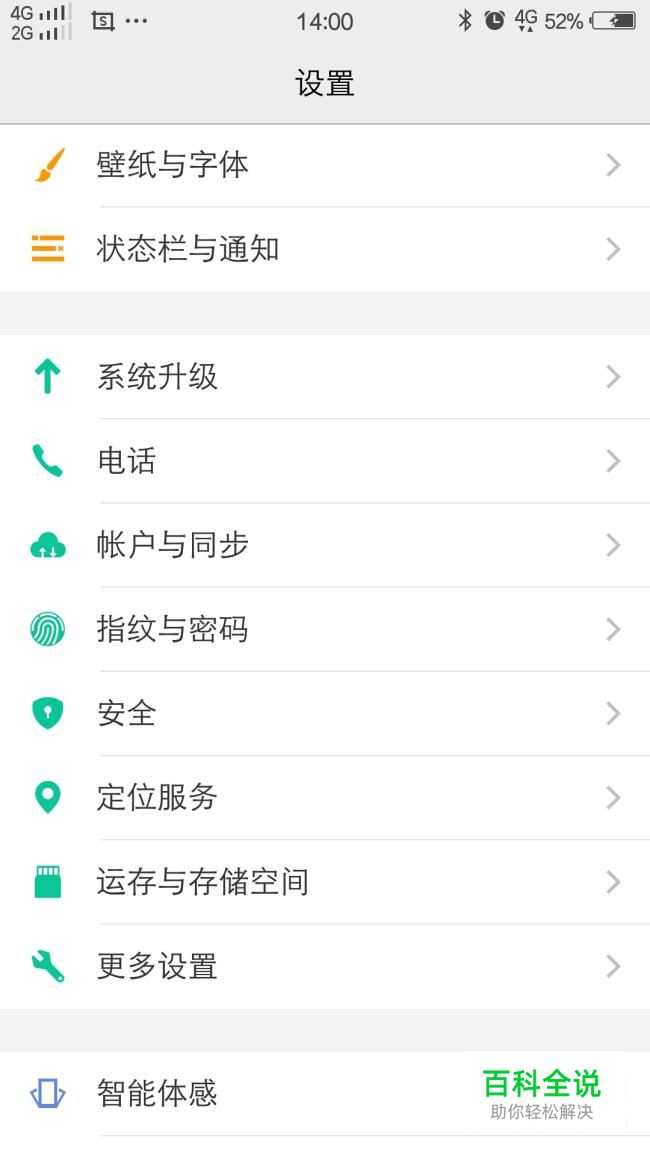Select 指纹与密码 row
The image size is (650, 1155).
[x=325, y=630]
